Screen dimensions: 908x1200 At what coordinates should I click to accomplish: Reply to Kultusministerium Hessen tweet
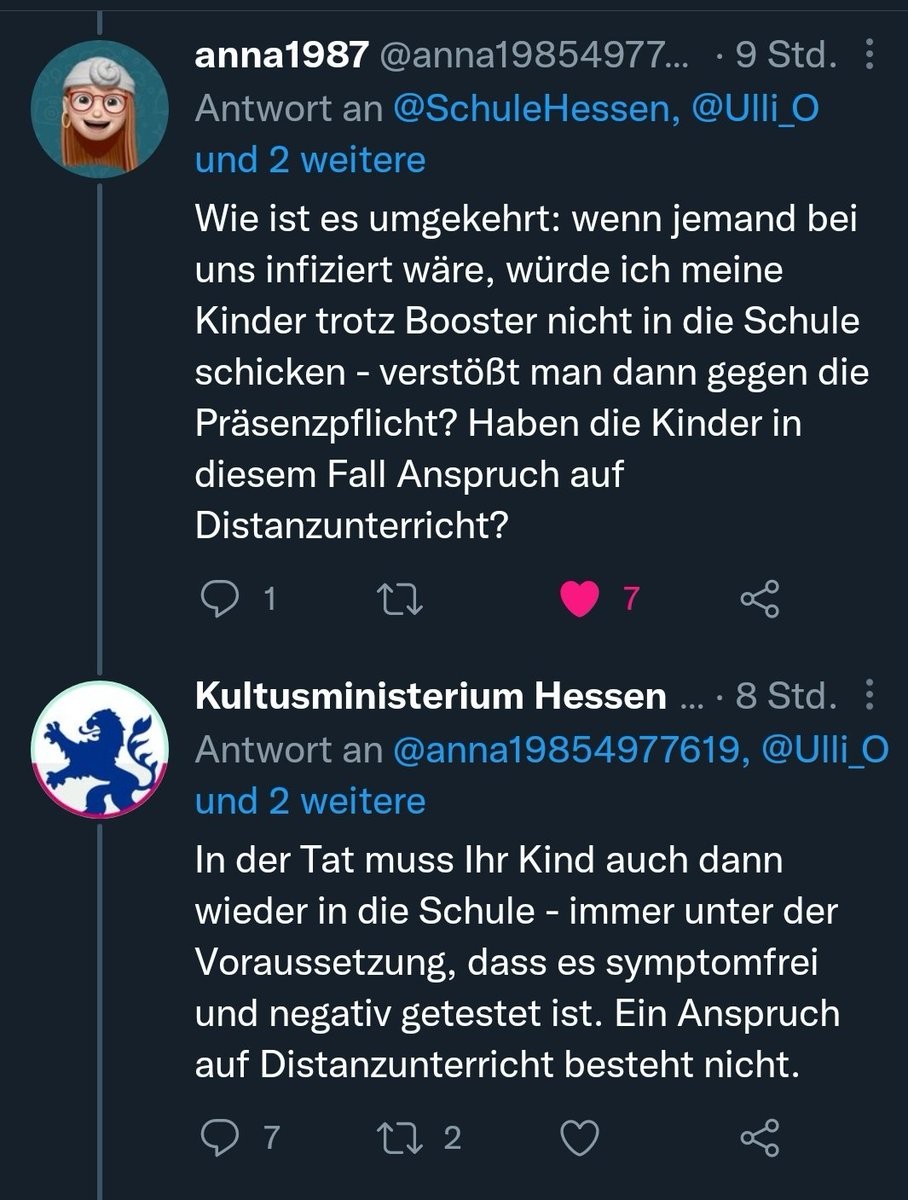tap(218, 1138)
